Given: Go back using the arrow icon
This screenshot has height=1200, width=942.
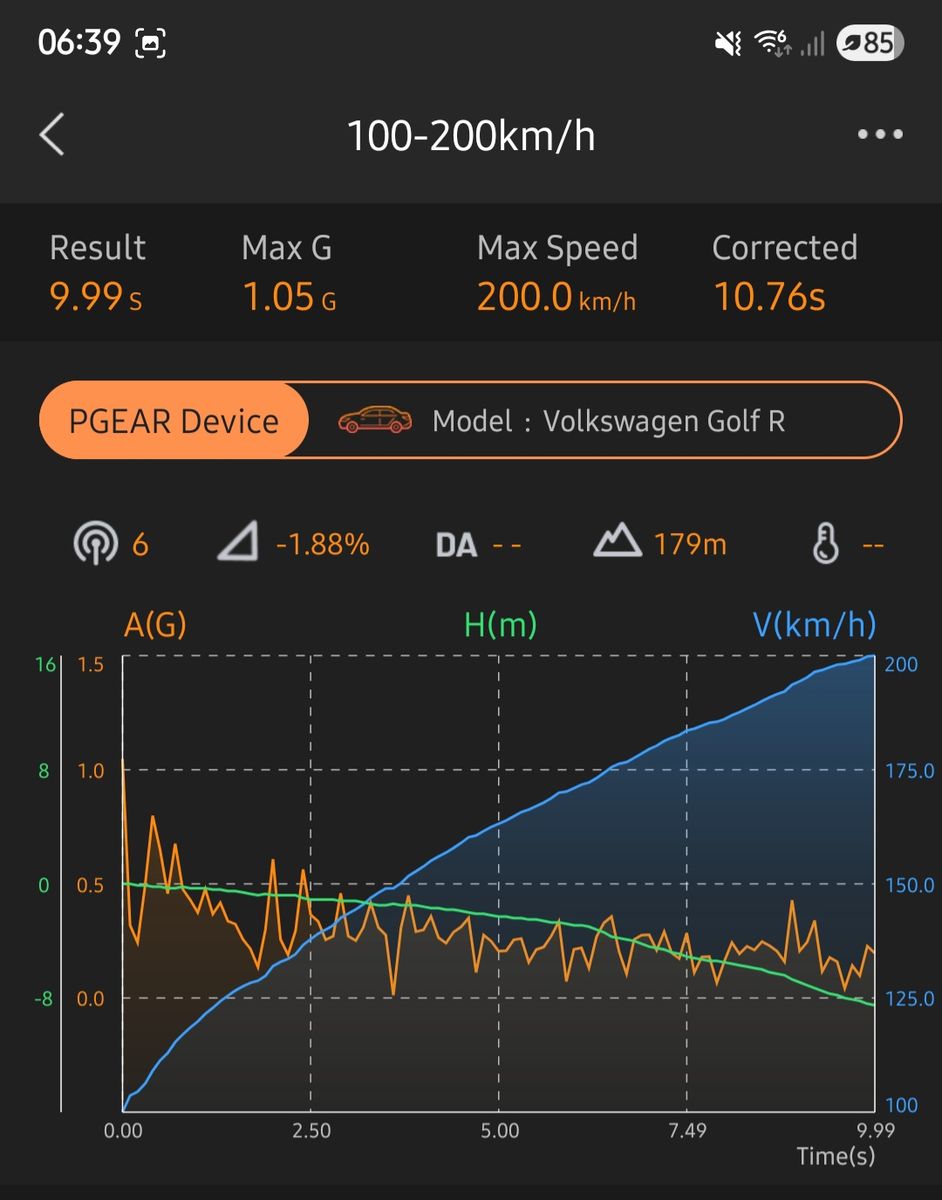Looking at the screenshot, I should click(x=52, y=134).
